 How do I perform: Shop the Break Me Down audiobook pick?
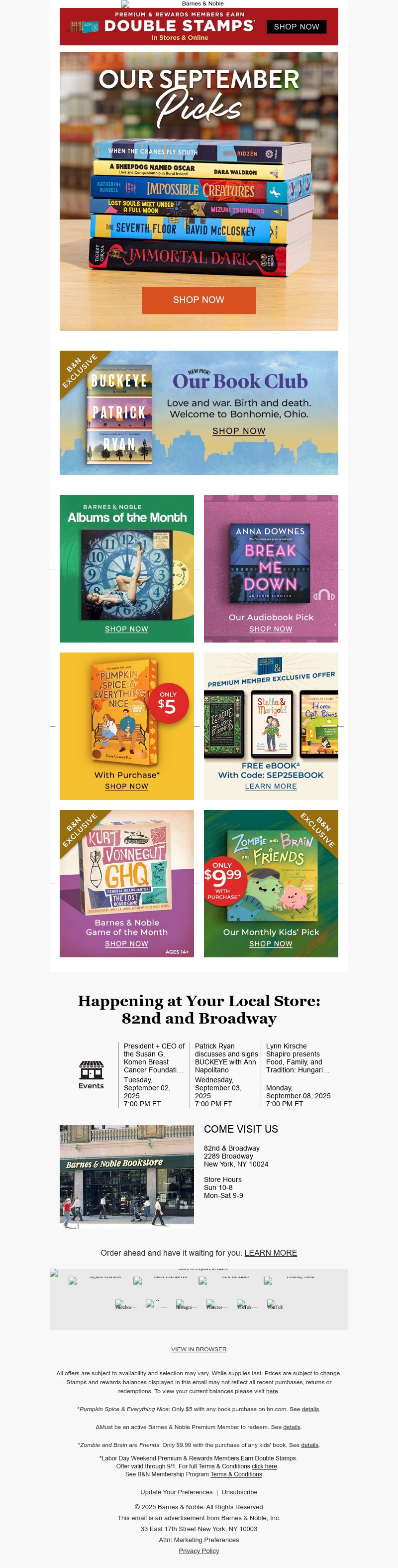tap(271, 629)
